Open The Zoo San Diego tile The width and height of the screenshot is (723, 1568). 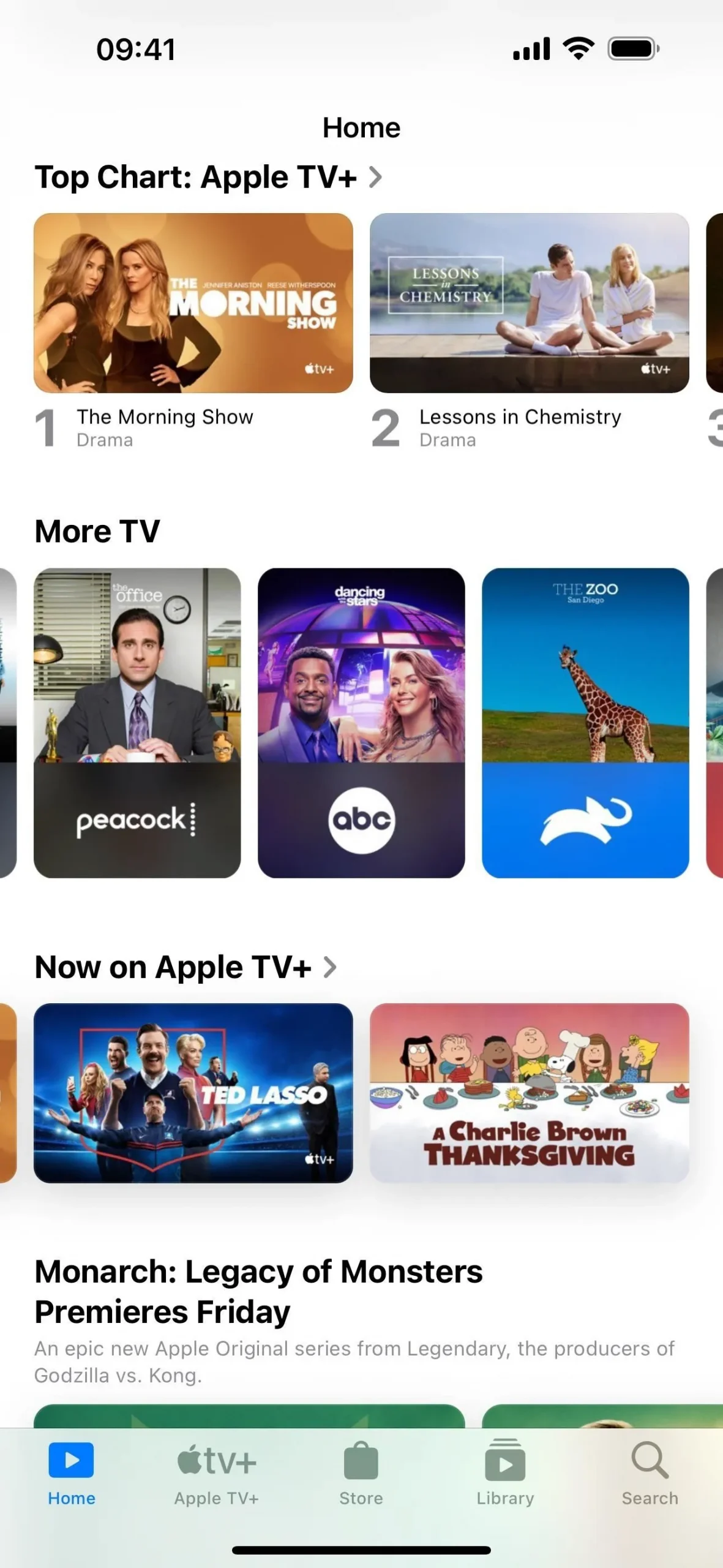pos(585,723)
